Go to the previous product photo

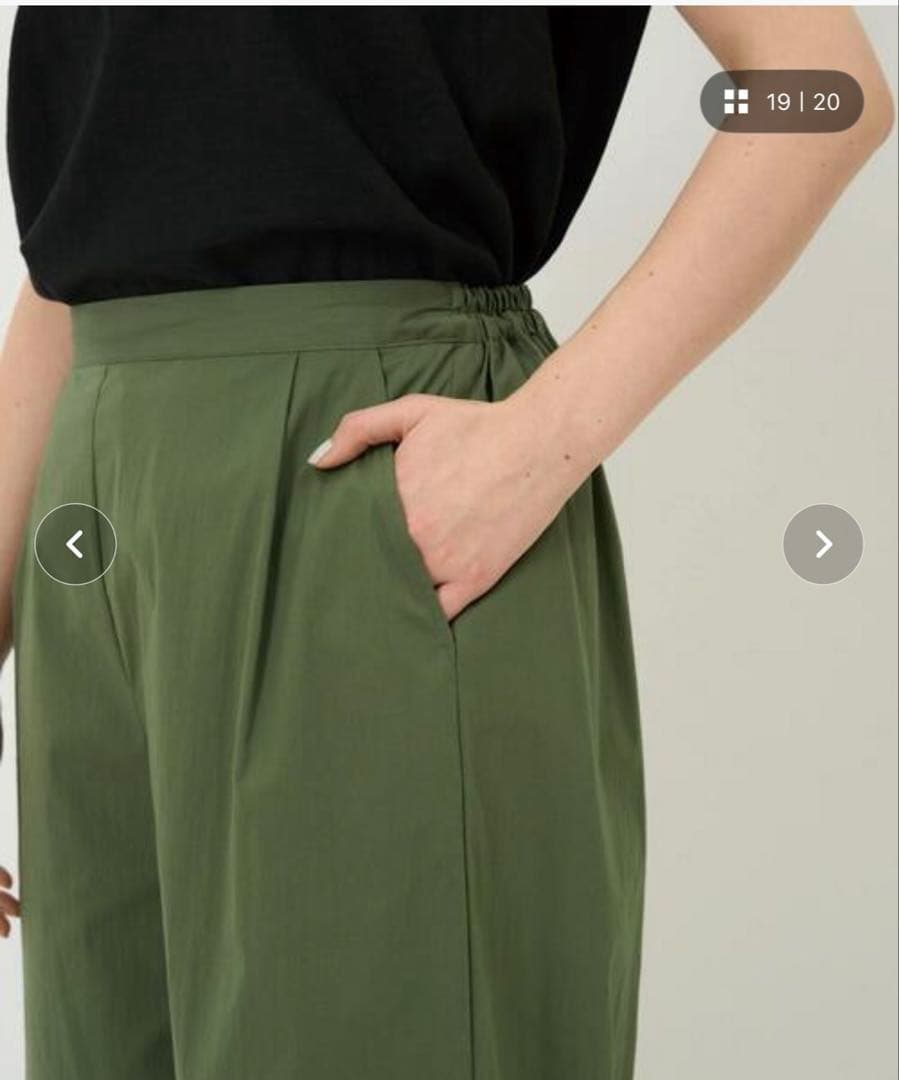tap(75, 544)
